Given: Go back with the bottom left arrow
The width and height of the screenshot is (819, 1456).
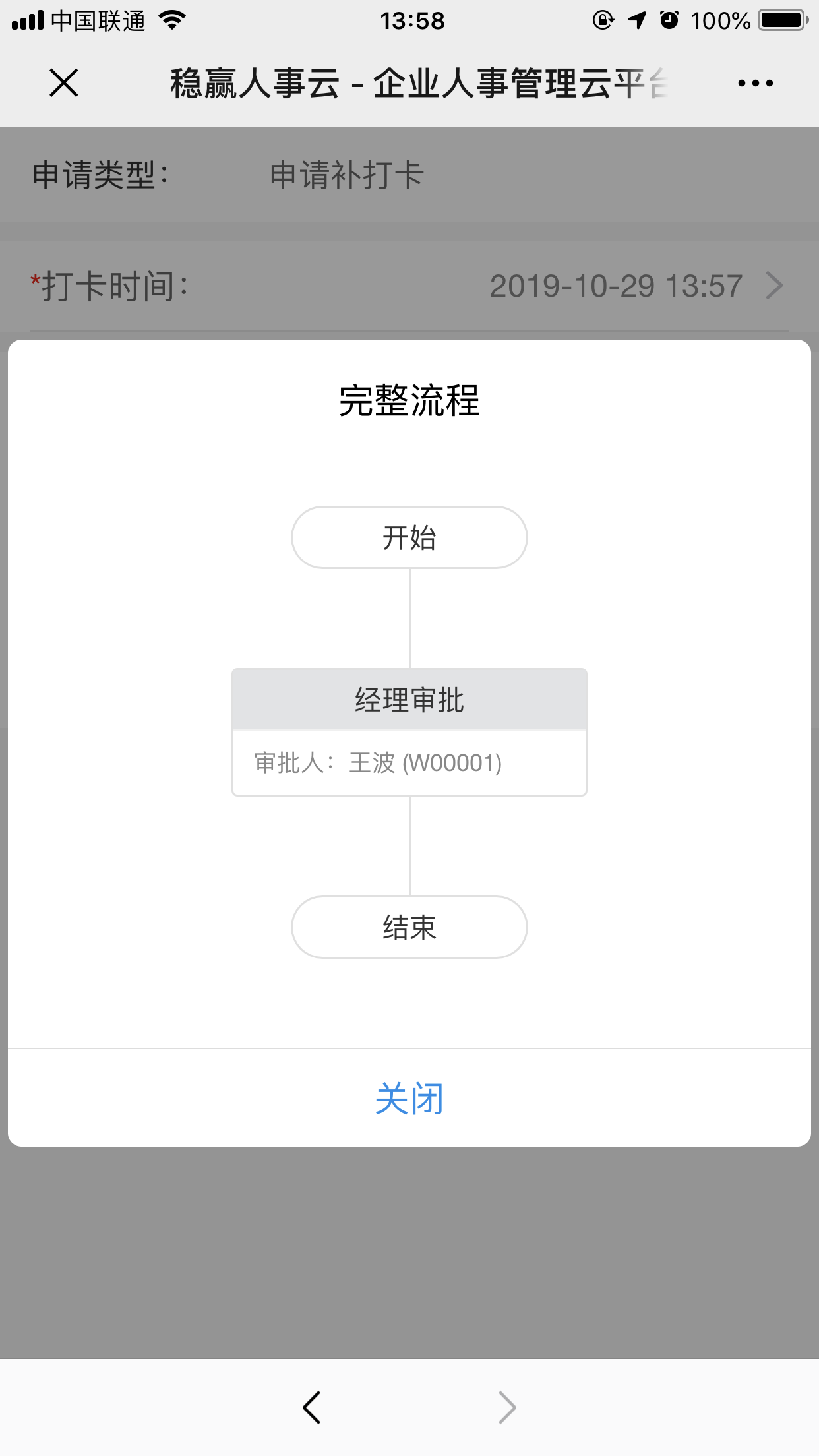Looking at the screenshot, I should point(311,1407).
